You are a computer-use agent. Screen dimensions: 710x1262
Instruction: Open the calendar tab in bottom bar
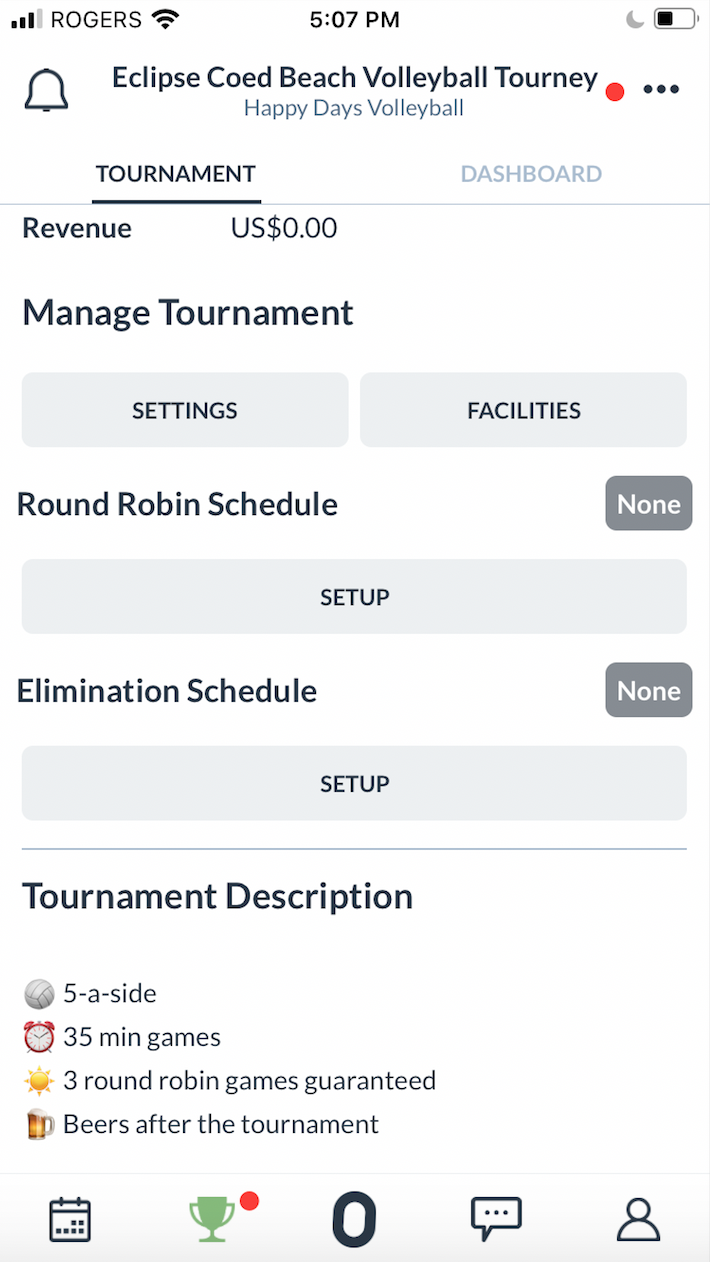click(70, 1220)
